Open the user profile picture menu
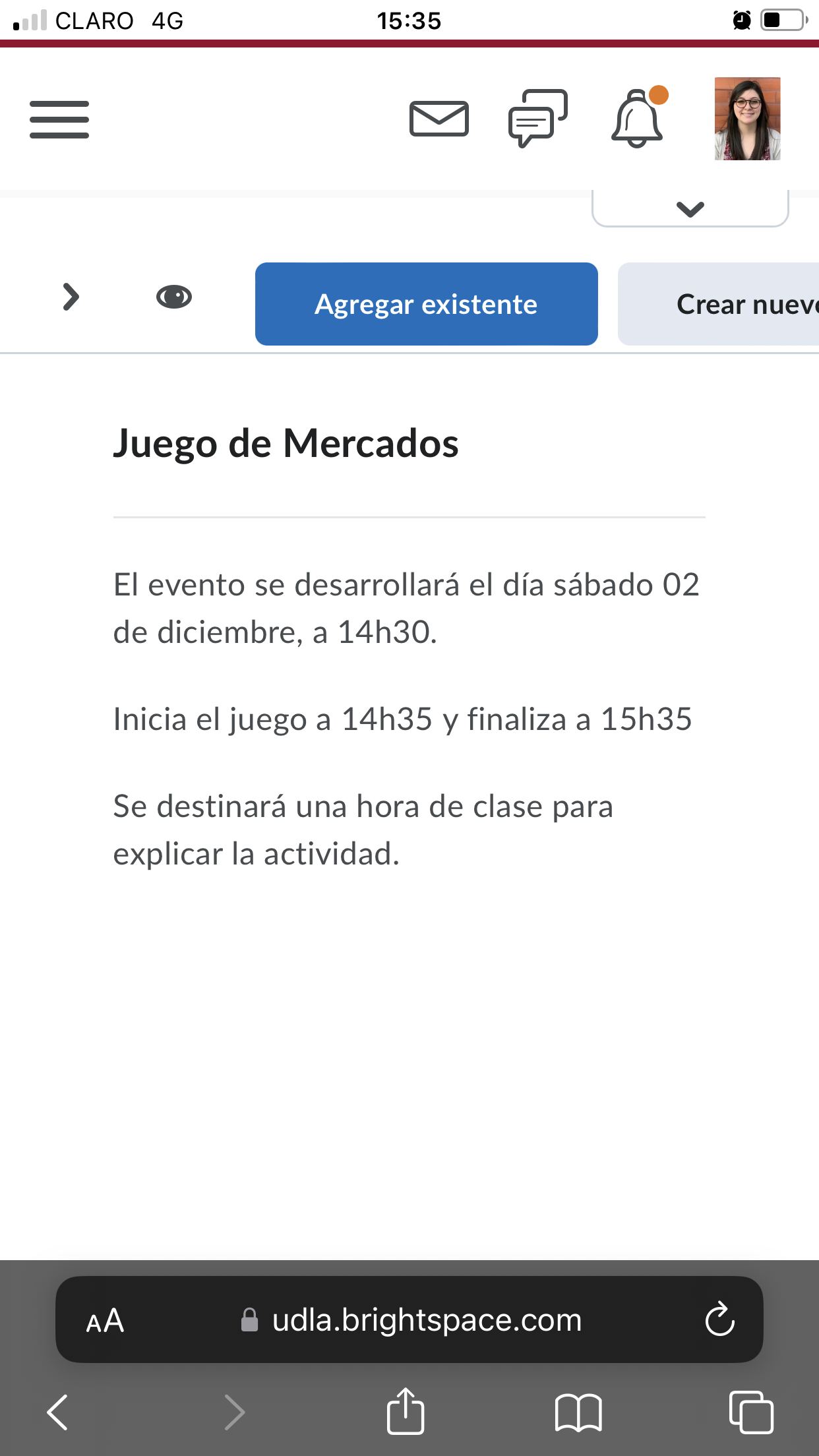Image resolution: width=819 pixels, height=1456 pixels. [747, 119]
